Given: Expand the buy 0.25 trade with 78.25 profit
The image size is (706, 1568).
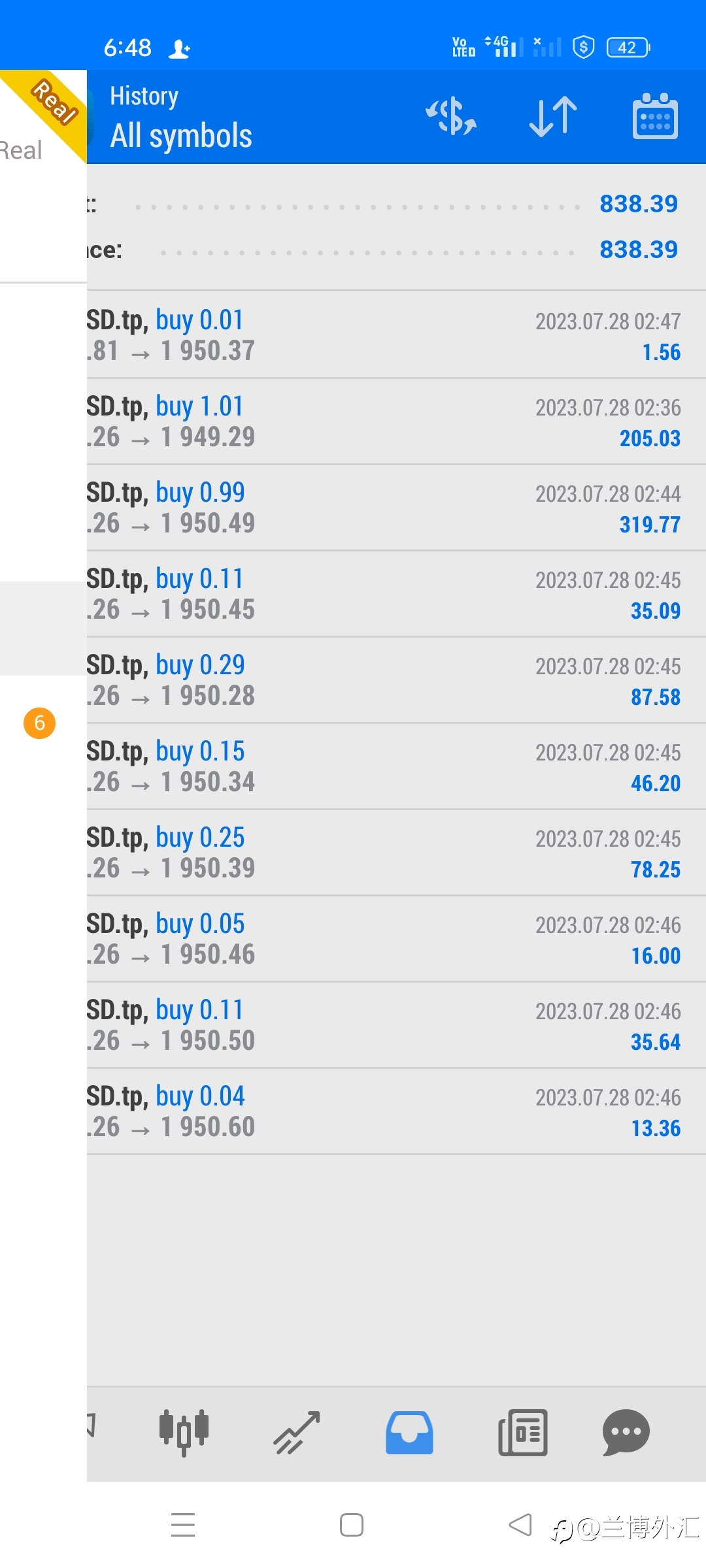Looking at the screenshot, I should [396, 853].
